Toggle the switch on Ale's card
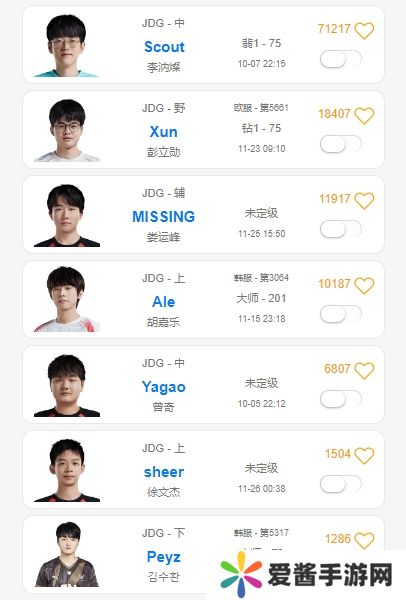The width and height of the screenshot is (406, 600). click(x=341, y=314)
